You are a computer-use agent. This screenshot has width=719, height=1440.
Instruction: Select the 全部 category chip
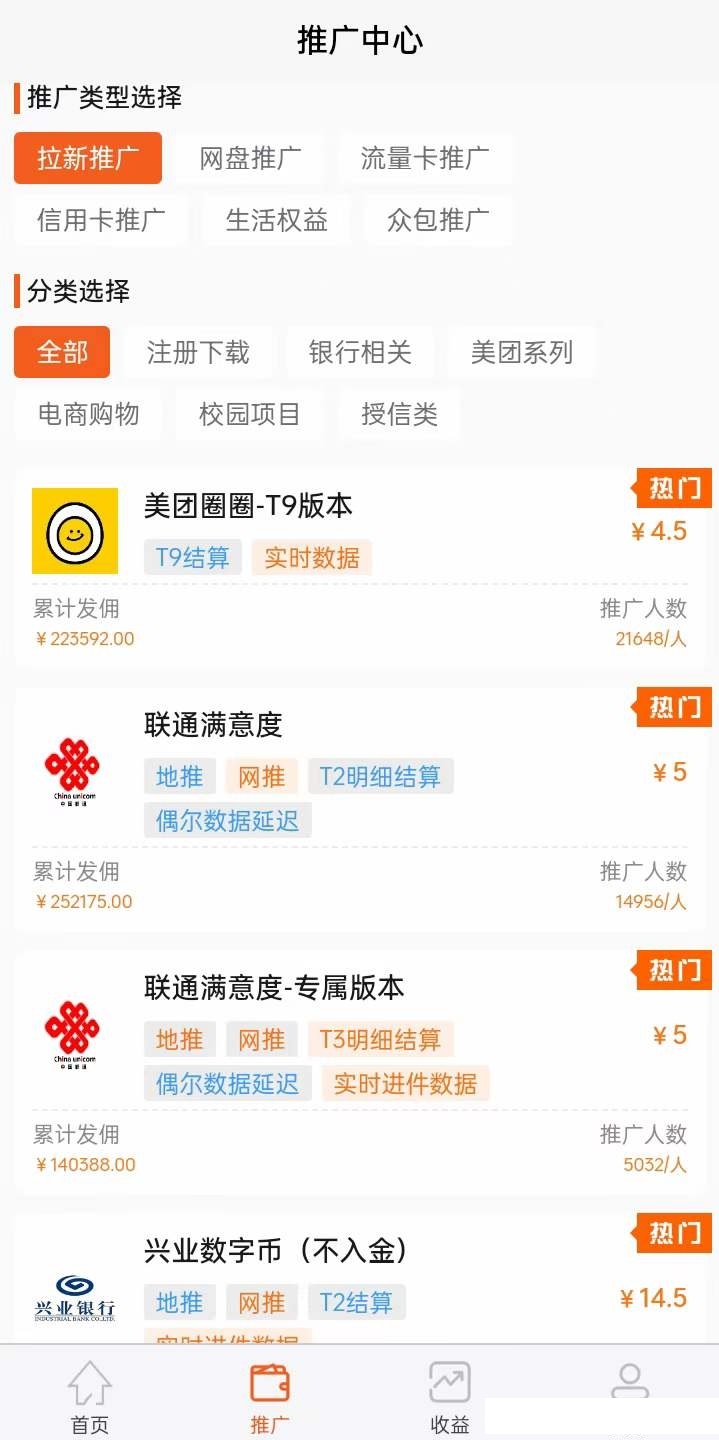pyautogui.click(x=62, y=352)
